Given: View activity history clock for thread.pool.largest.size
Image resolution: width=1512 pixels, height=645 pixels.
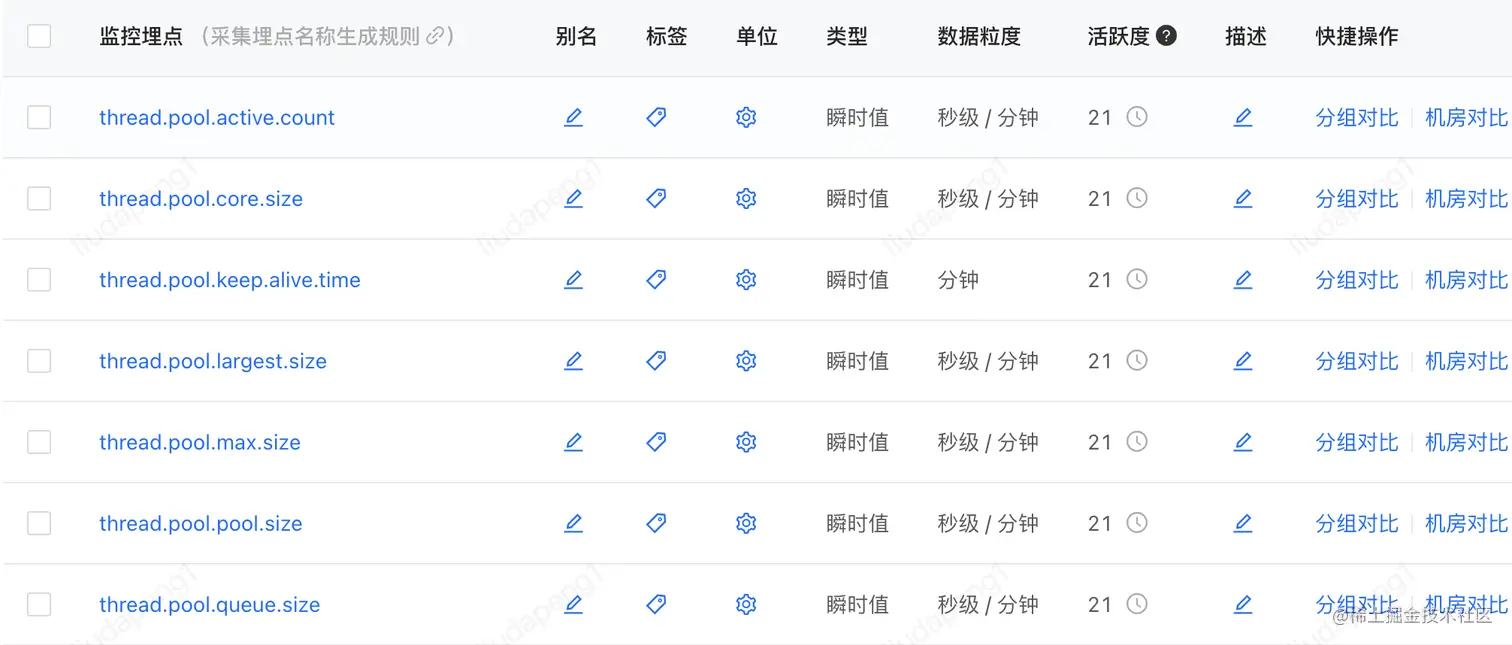Looking at the screenshot, I should pyautogui.click(x=1137, y=361).
